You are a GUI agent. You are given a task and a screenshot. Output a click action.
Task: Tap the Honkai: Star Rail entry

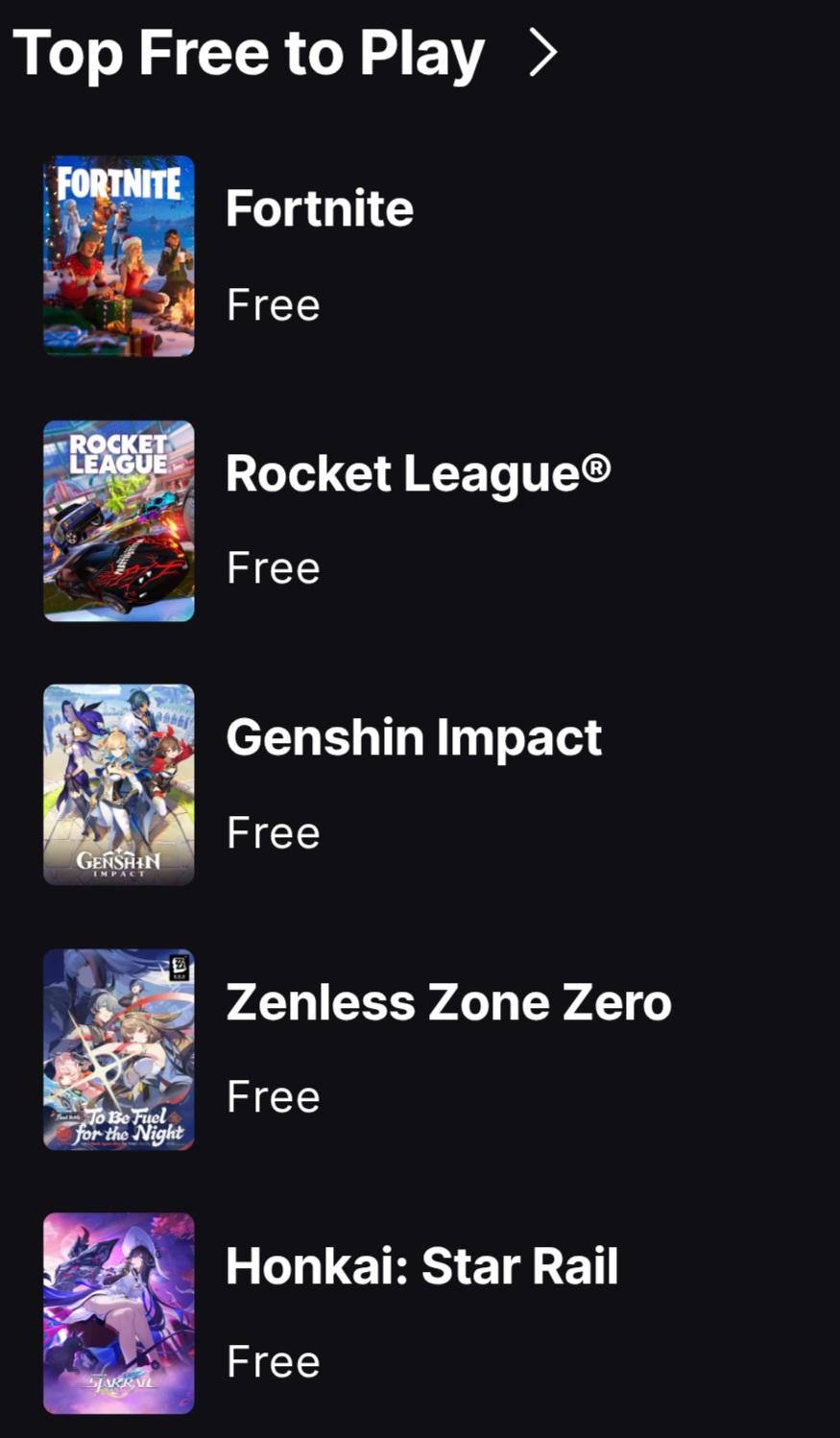(420, 1267)
